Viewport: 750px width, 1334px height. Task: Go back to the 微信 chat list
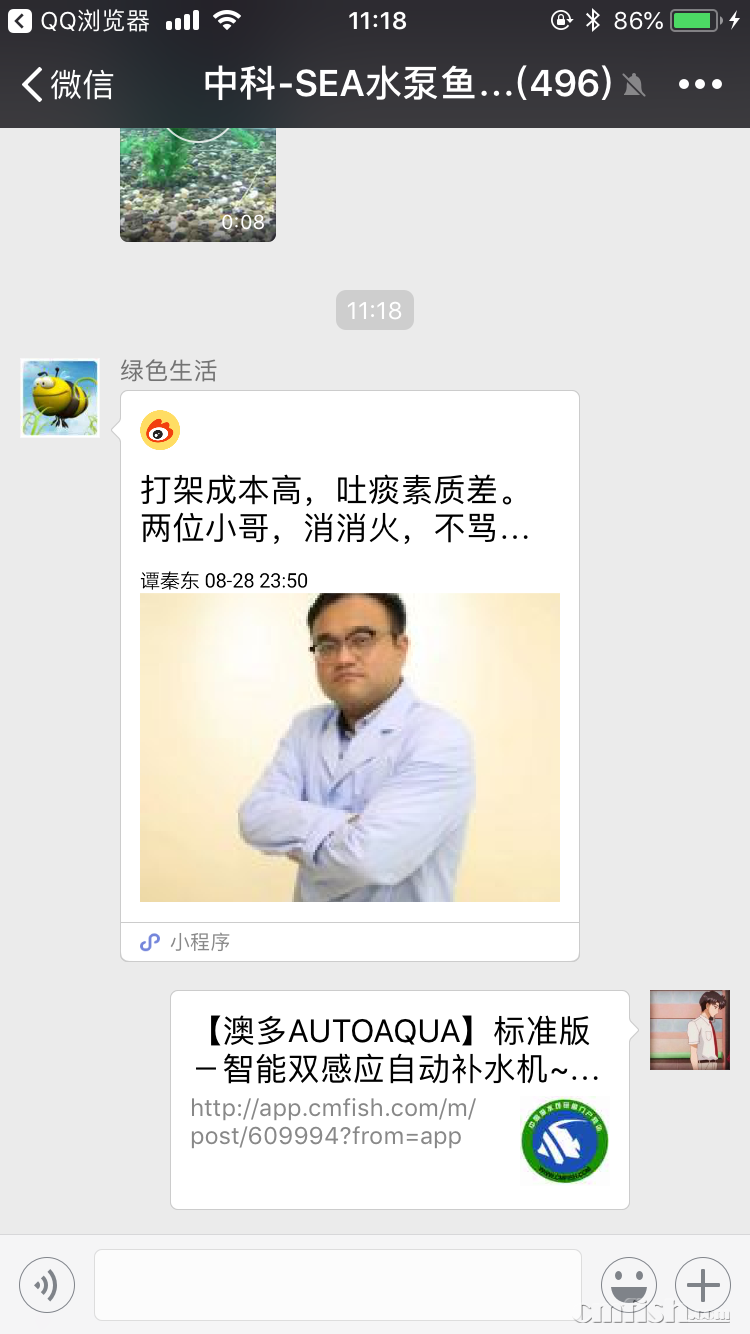66,85
